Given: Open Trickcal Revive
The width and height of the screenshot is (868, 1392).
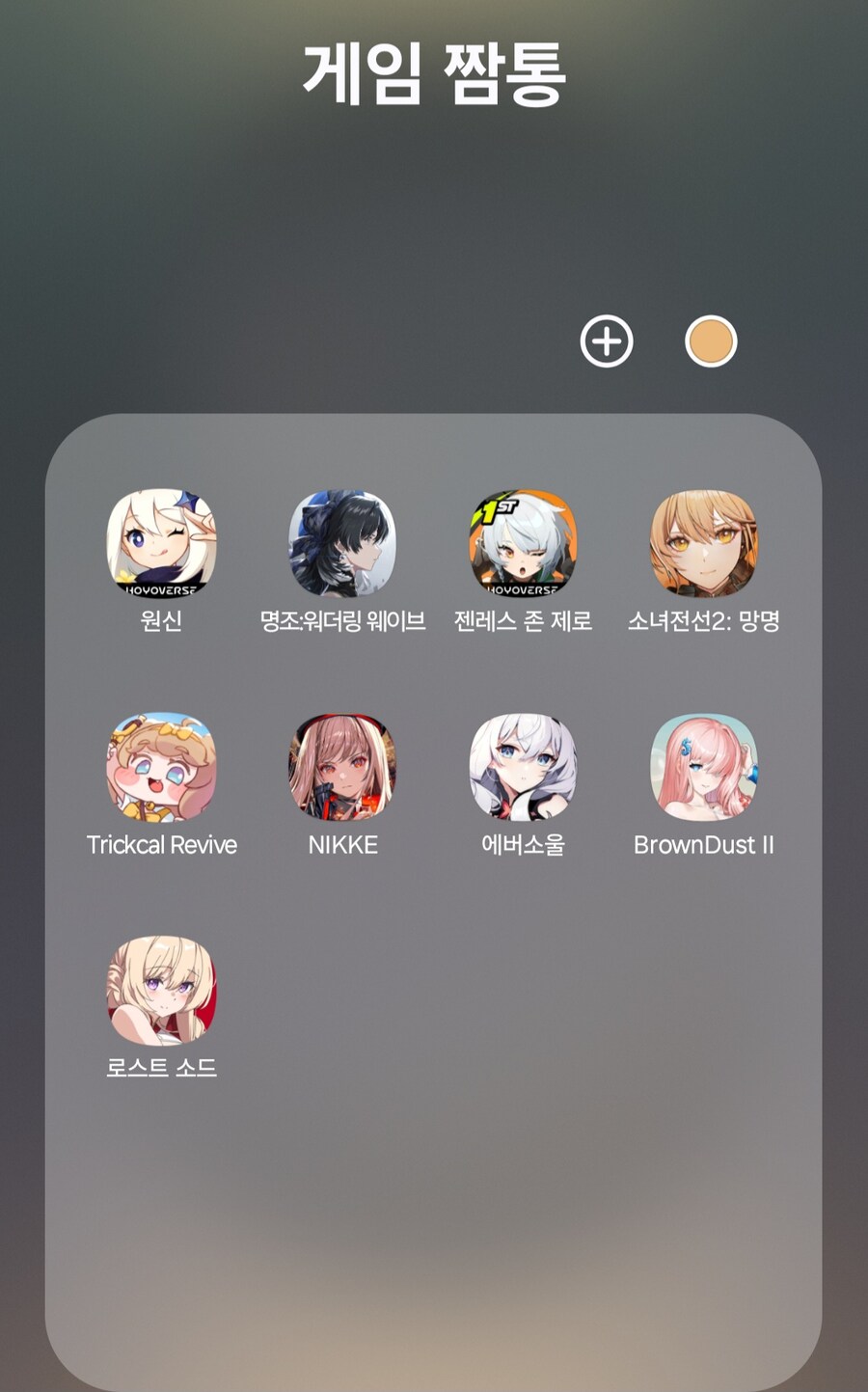Looking at the screenshot, I should (x=161, y=767).
